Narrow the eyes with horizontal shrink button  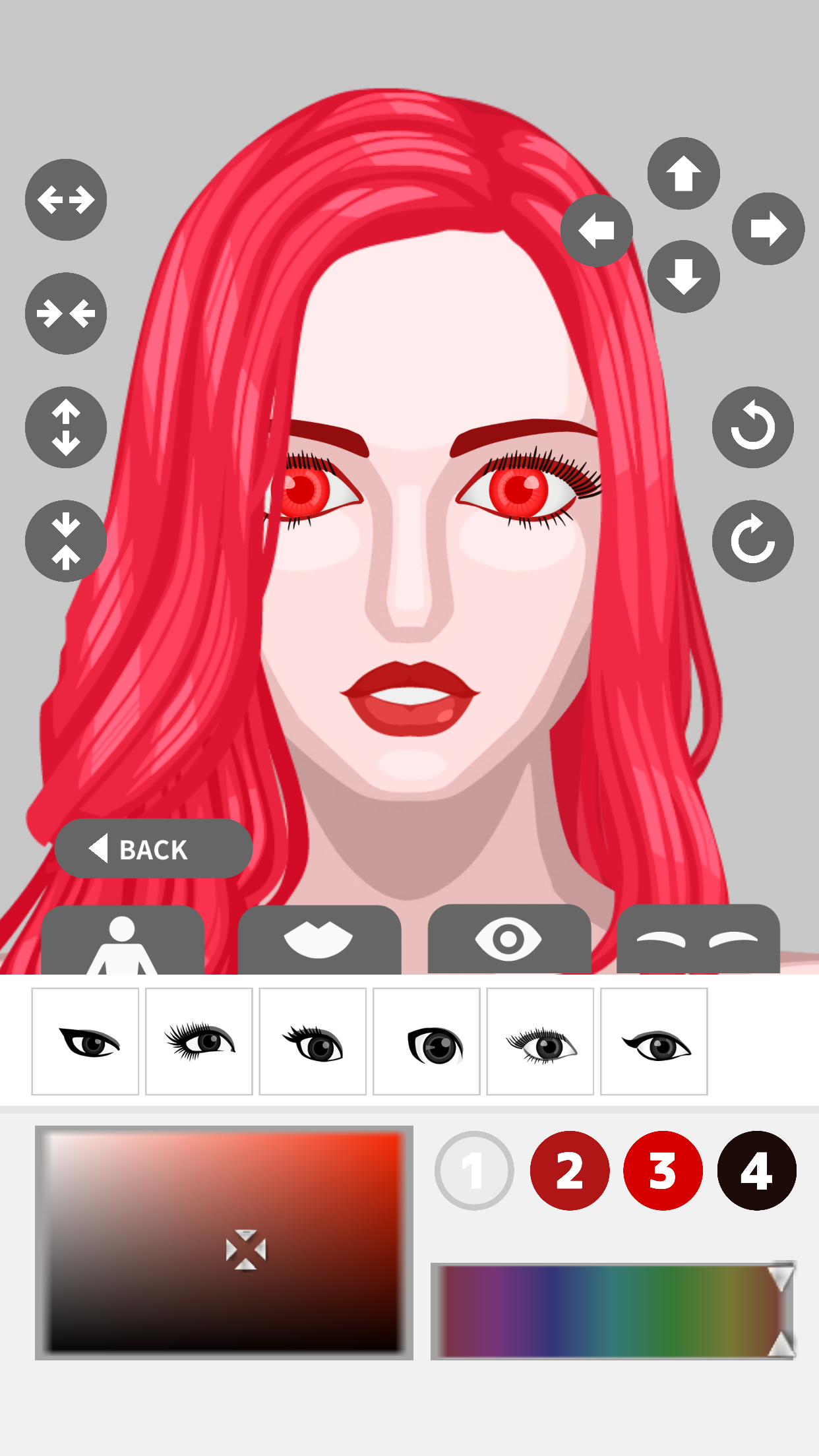pyautogui.click(x=66, y=313)
